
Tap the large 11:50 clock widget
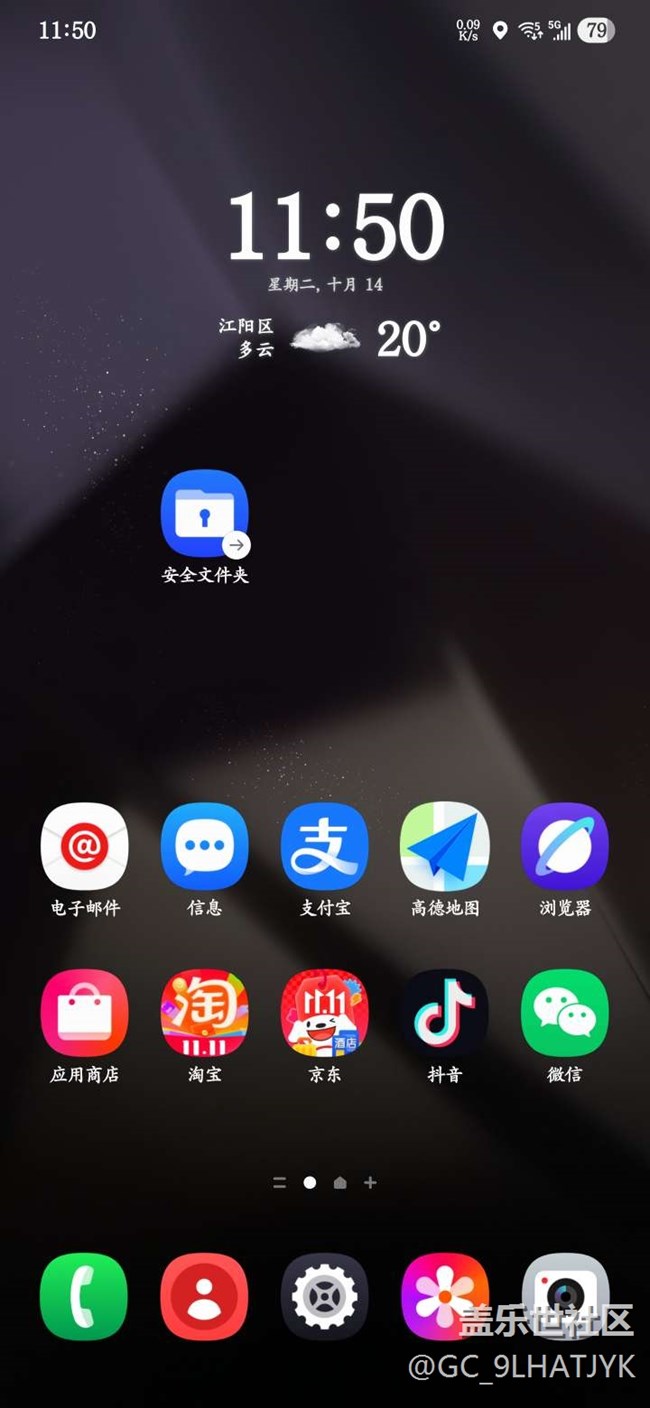[x=335, y=227]
